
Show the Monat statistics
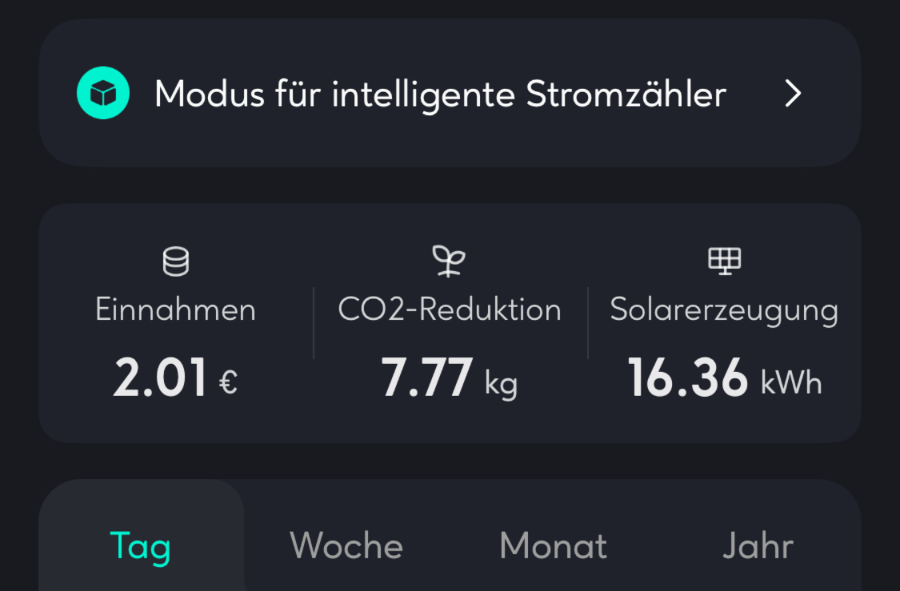click(x=553, y=546)
